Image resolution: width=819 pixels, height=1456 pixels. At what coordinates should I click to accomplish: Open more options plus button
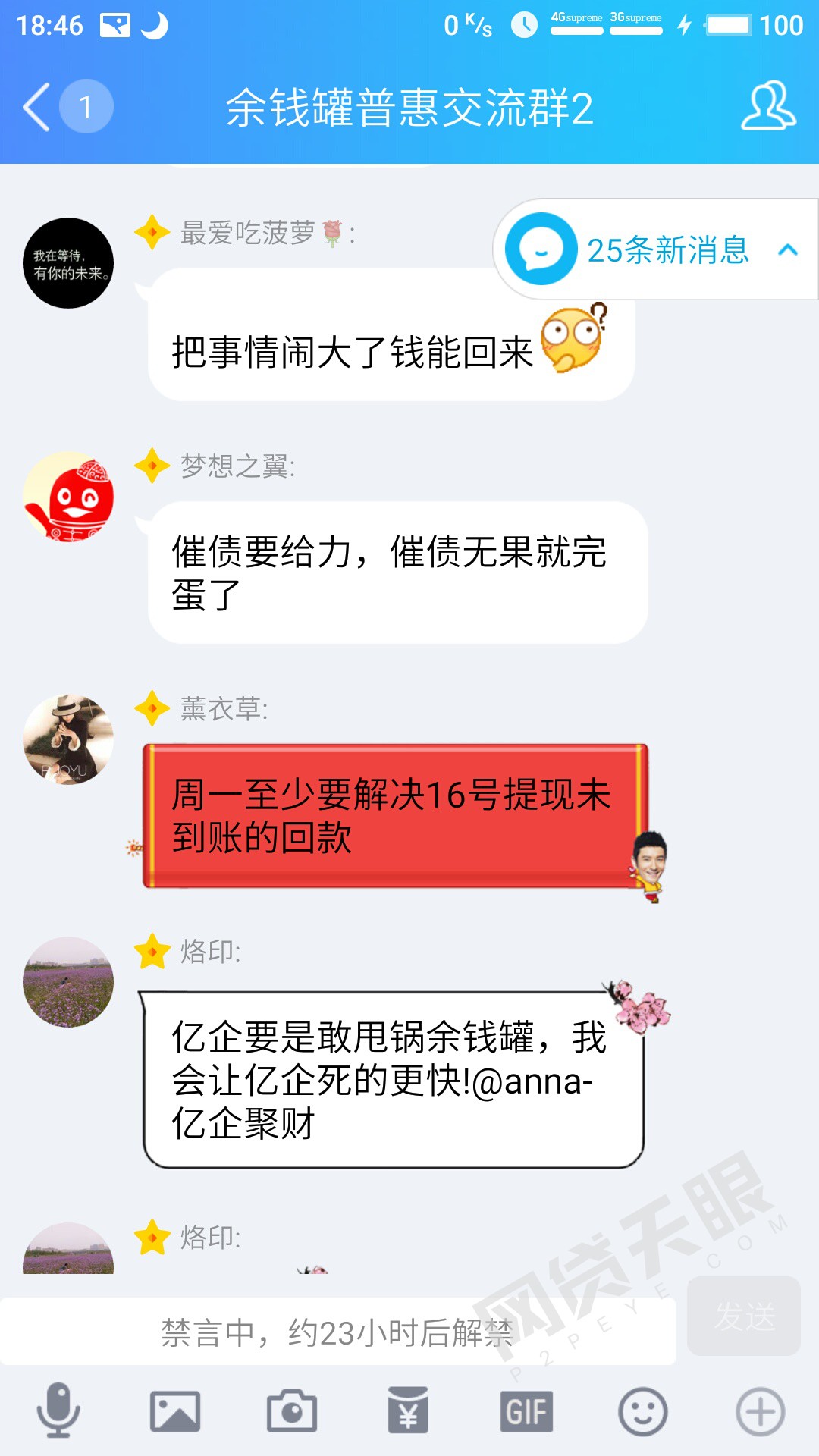[759, 1411]
